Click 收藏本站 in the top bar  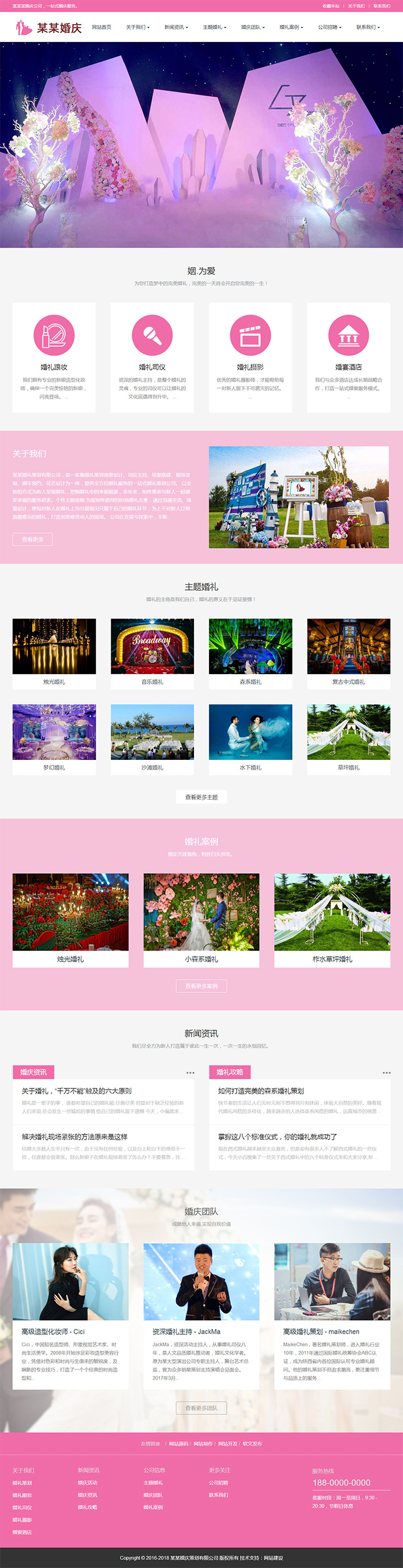point(331,6)
